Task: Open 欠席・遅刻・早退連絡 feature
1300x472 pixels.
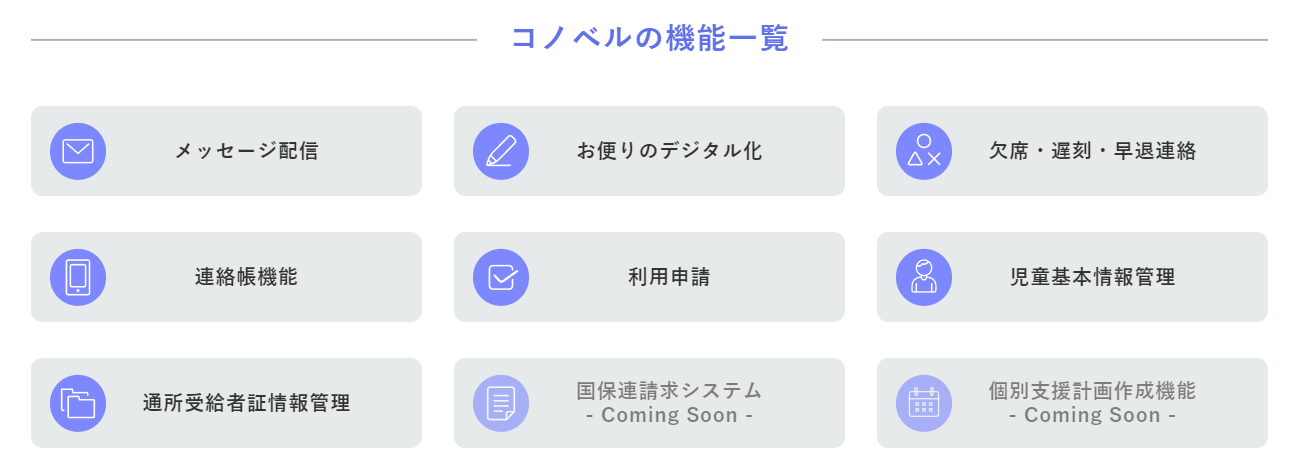Action: pyautogui.click(x=1072, y=151)
